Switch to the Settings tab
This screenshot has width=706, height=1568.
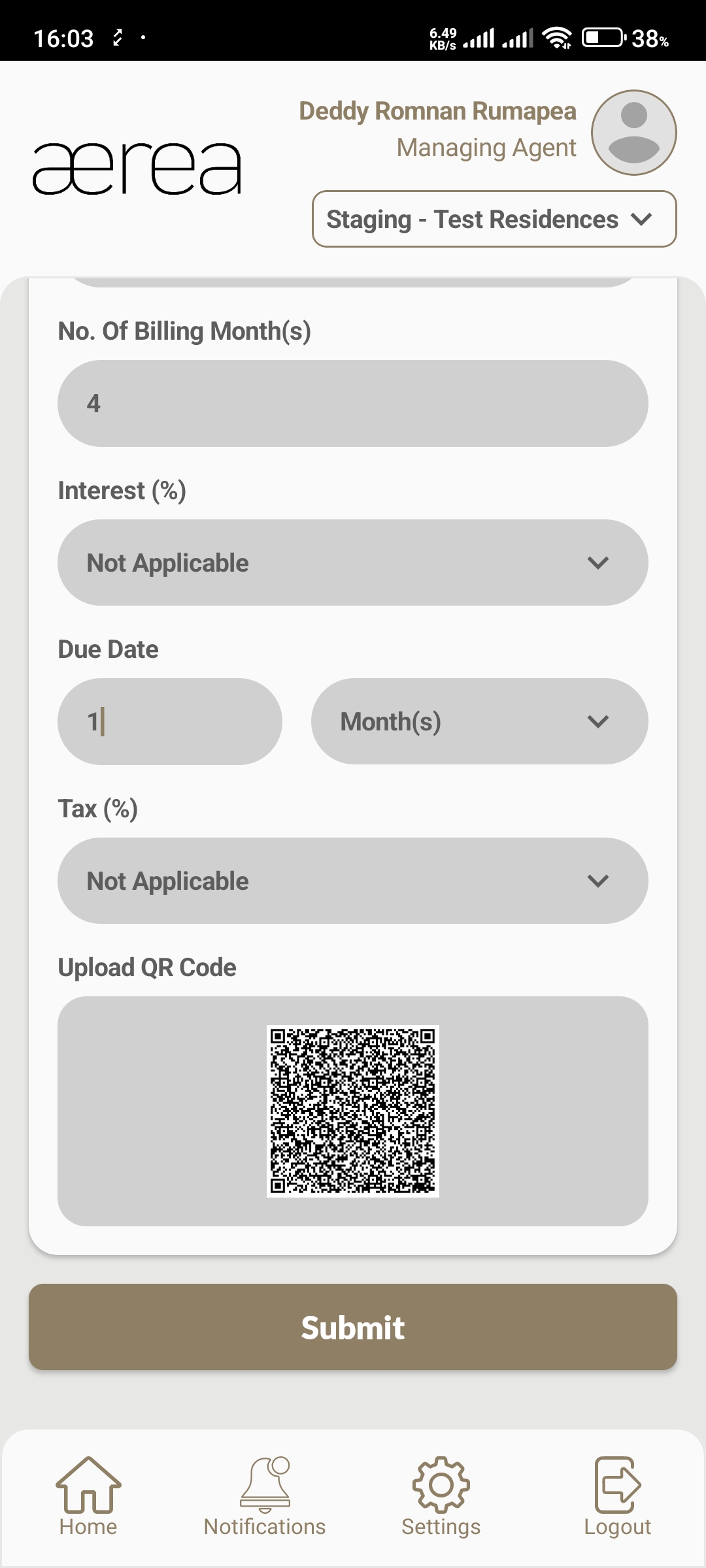click(x=441, y=1497)
